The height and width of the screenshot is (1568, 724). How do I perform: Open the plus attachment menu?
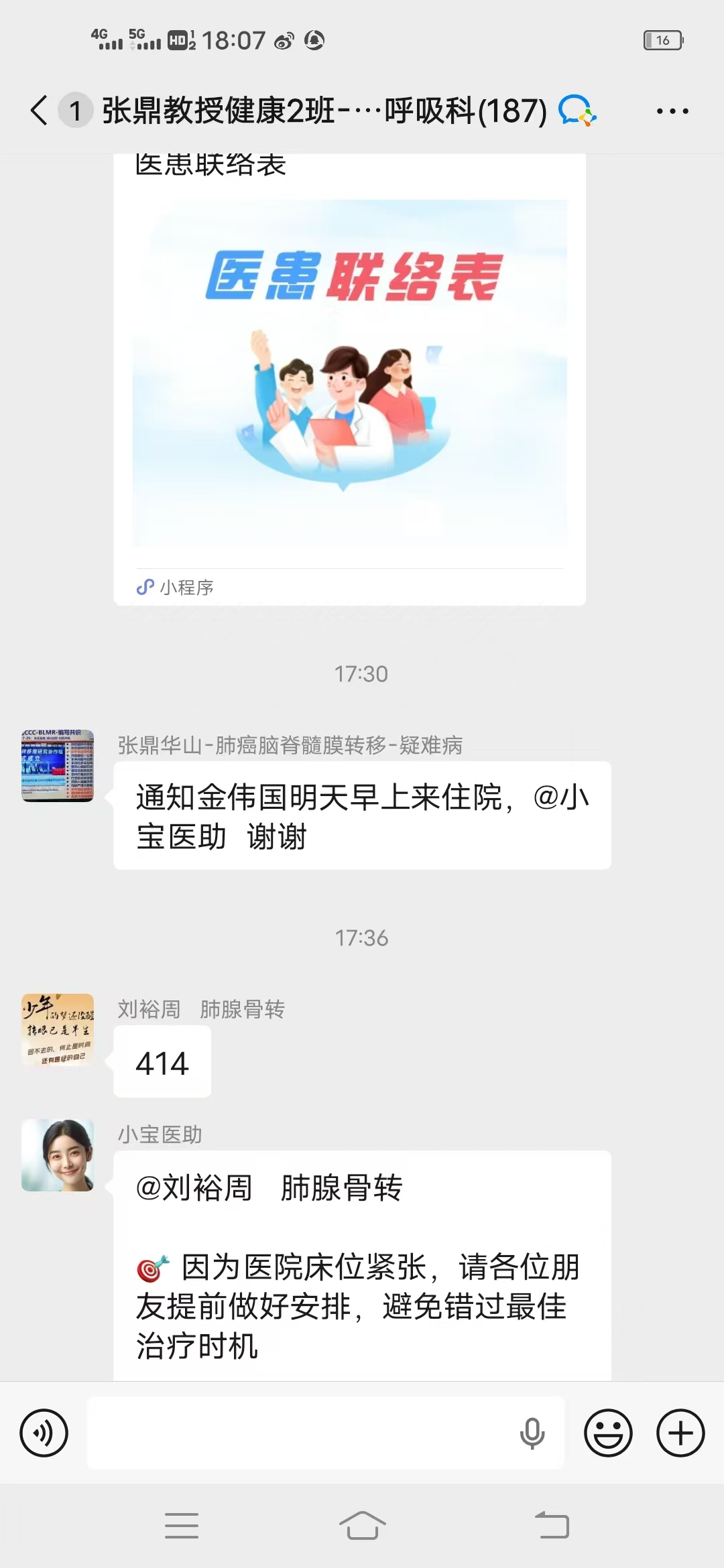click(x=680, y=1433)
